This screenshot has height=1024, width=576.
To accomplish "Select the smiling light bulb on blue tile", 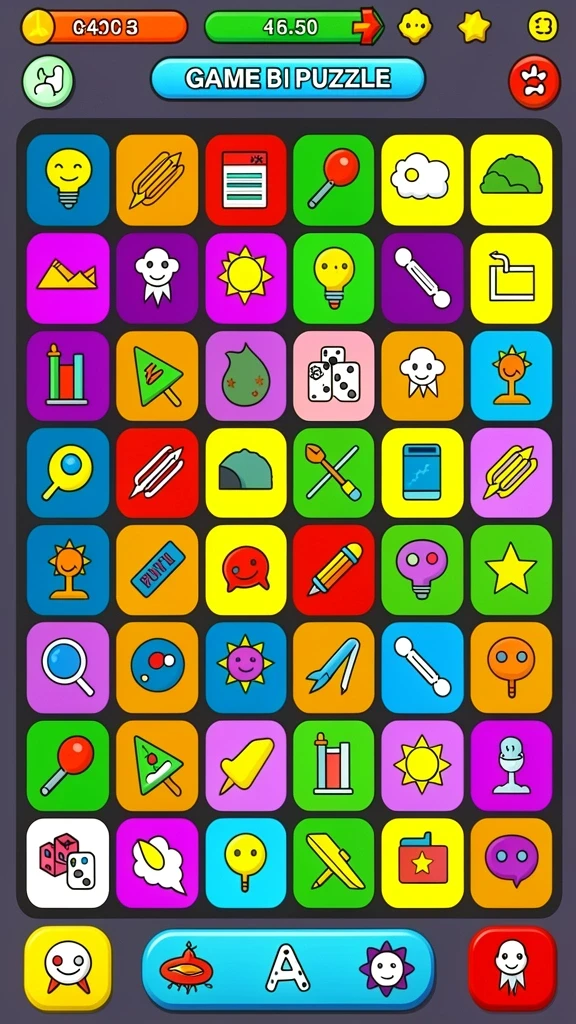I will click(x=68, y=180).
